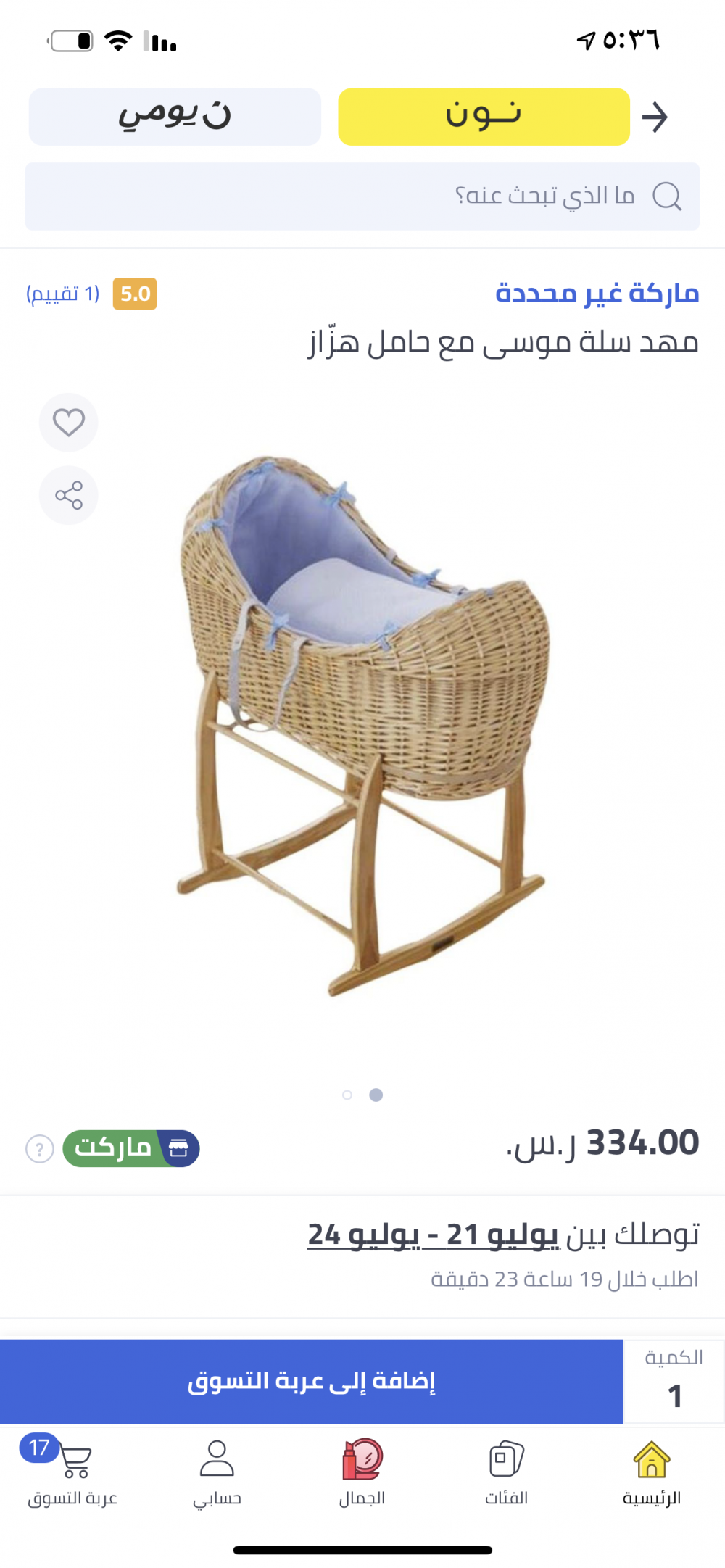Tap إضافة إلى عربة التسوق button
The image size is (725, 1568).
(312, 1381)
